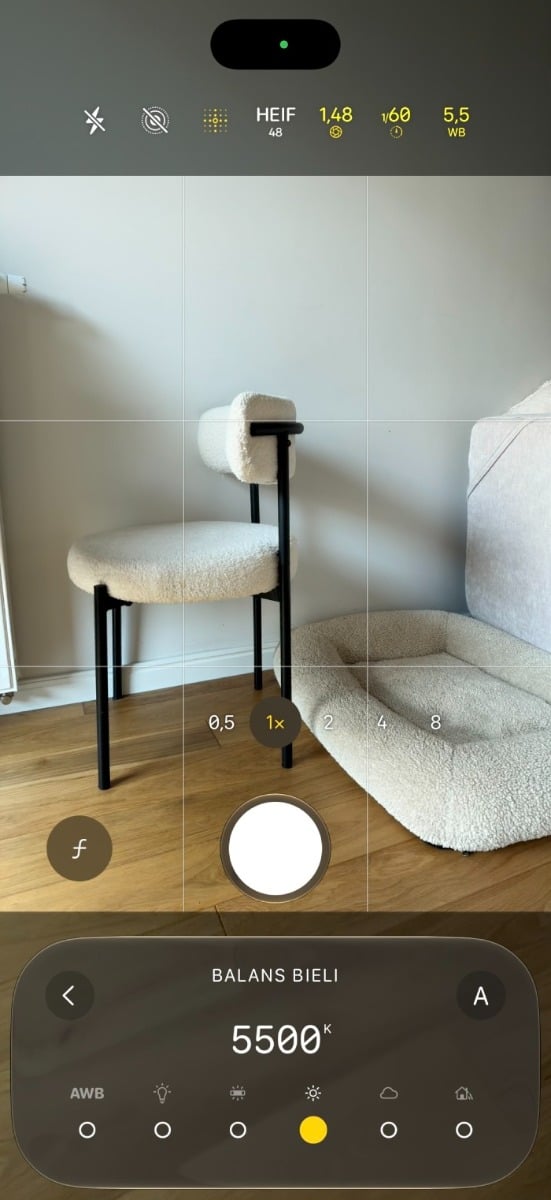Image resolution: width=551 pixels, height=1200 pixels.
Task: Tap the A auto button
Action: (x=481, y=996)
